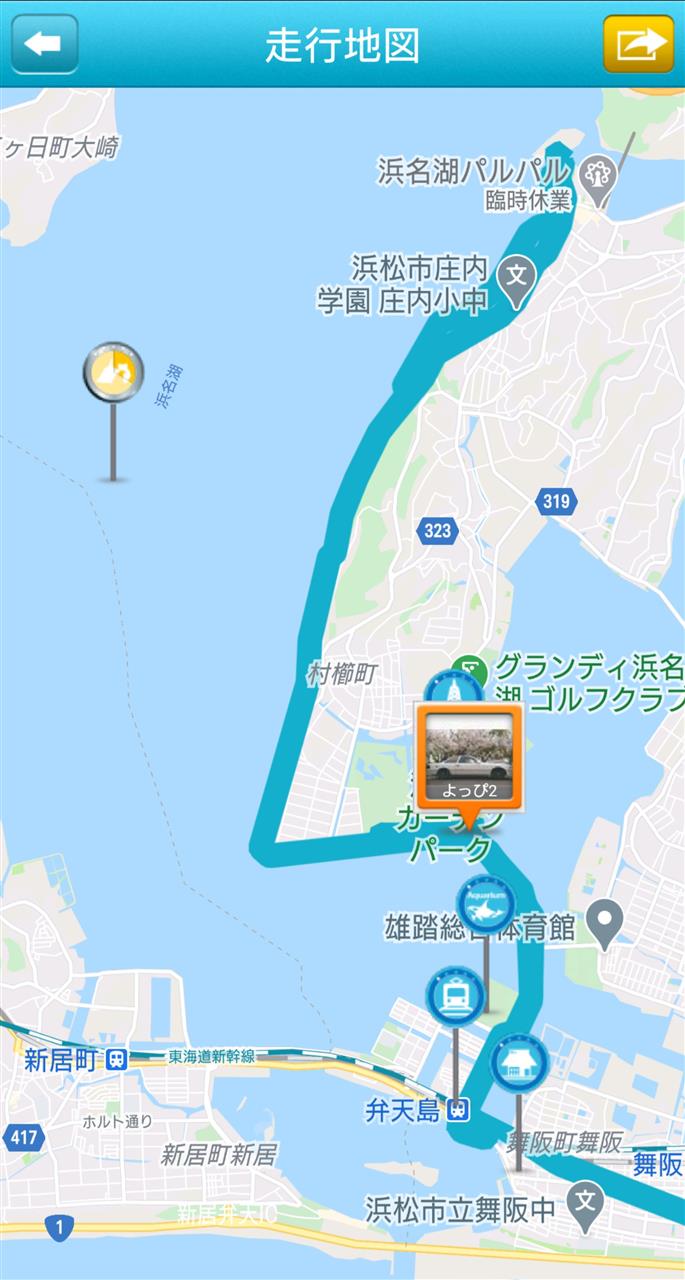The height and width of the screenshot is (1280, 685).
Task: Open the 雄踏総合体育館 location pin
Action: click(x=603, y=924)
